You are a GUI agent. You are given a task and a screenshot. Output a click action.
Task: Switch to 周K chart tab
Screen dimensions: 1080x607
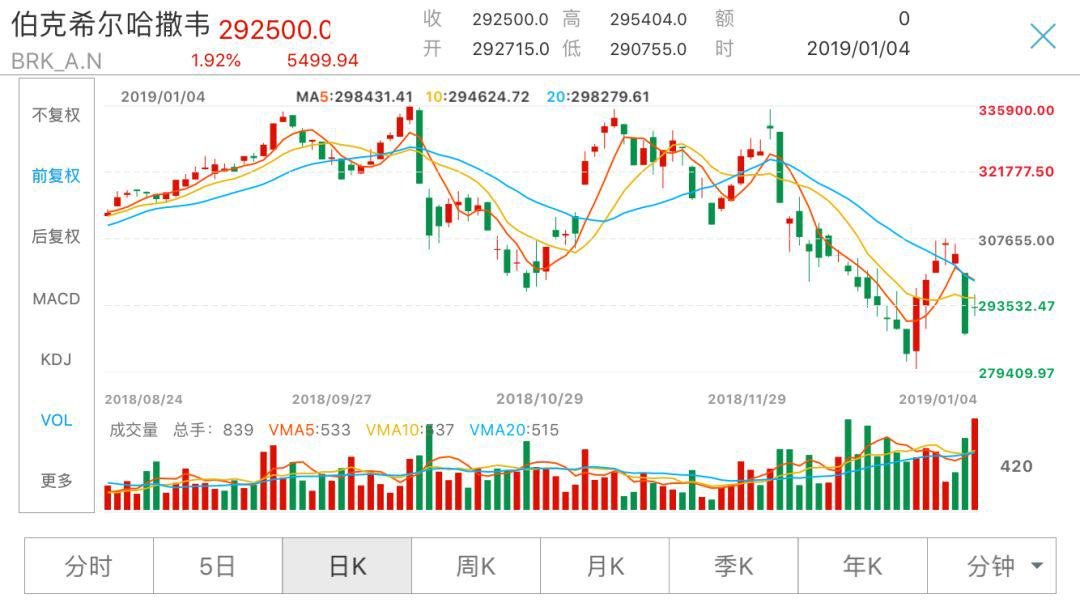coord(476,566)
